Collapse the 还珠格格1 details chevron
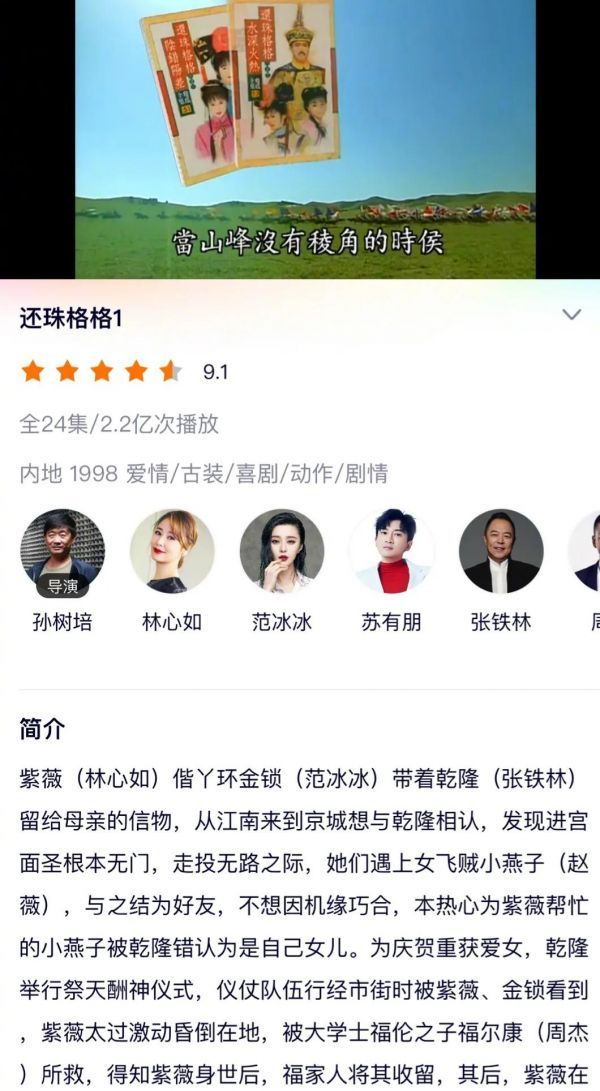600x1091 pixels. coord(571,315)
